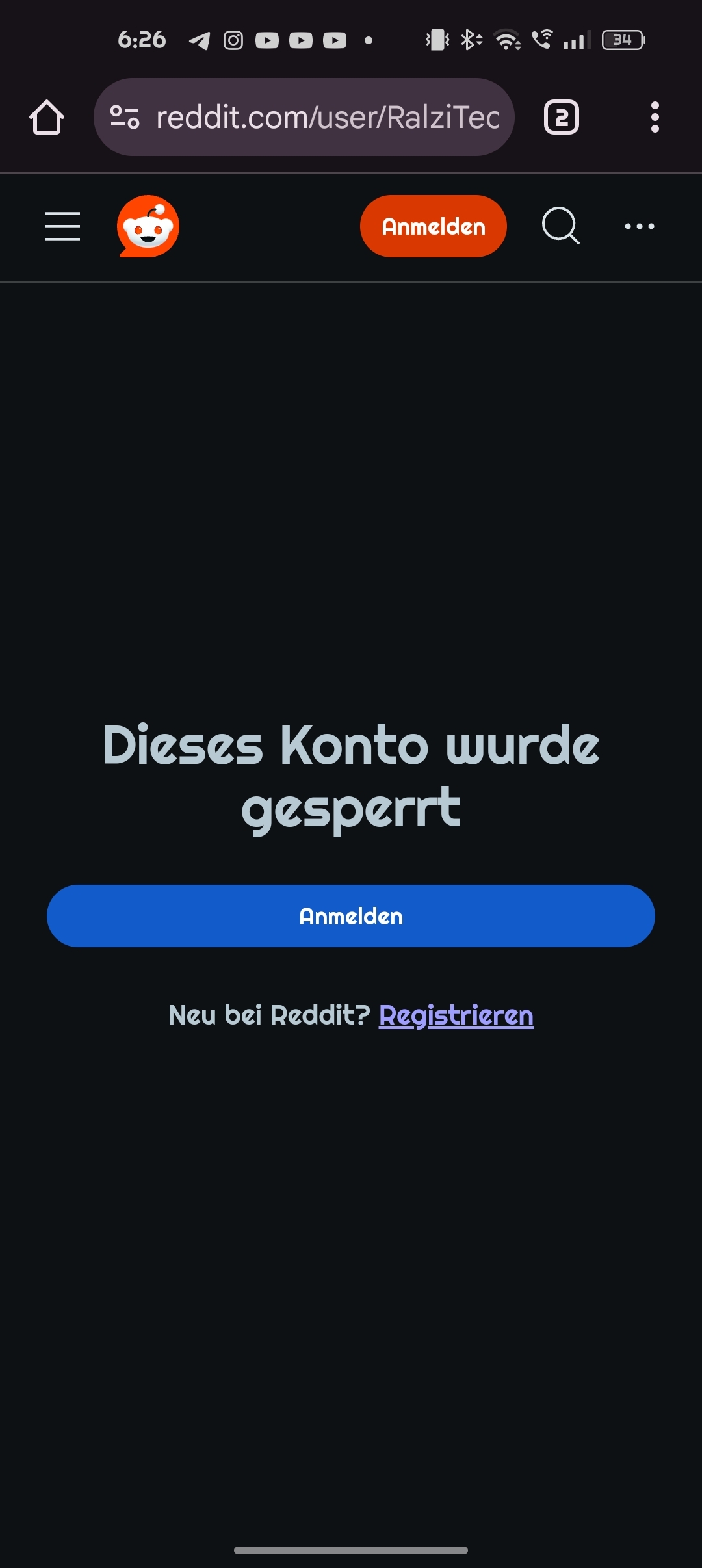Tap the orange Anmelden button
The height and width of the screenshot is (1568, 702).
click(x=433, y=226)
